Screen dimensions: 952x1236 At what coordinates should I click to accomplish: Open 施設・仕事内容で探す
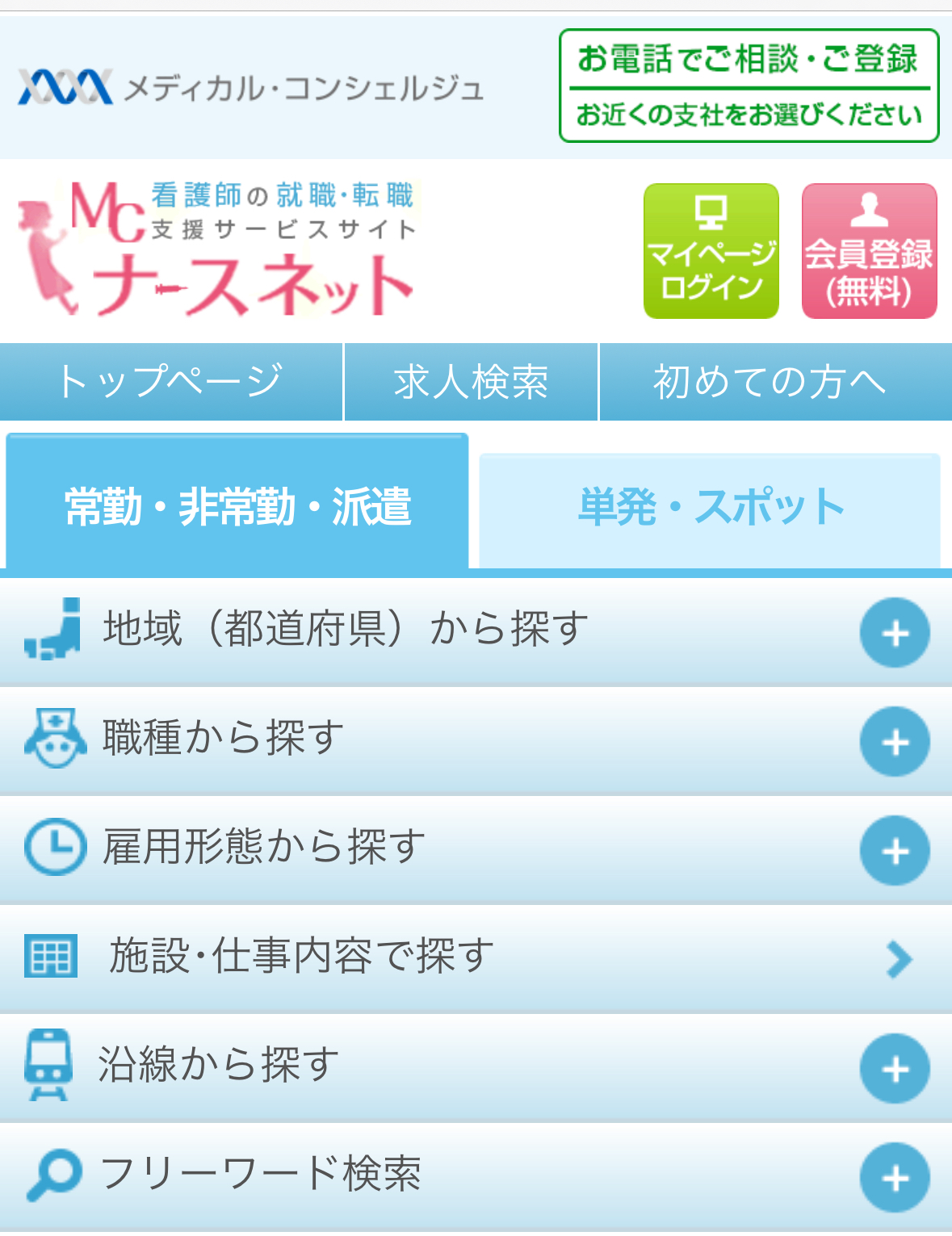(x=476, y=958)
